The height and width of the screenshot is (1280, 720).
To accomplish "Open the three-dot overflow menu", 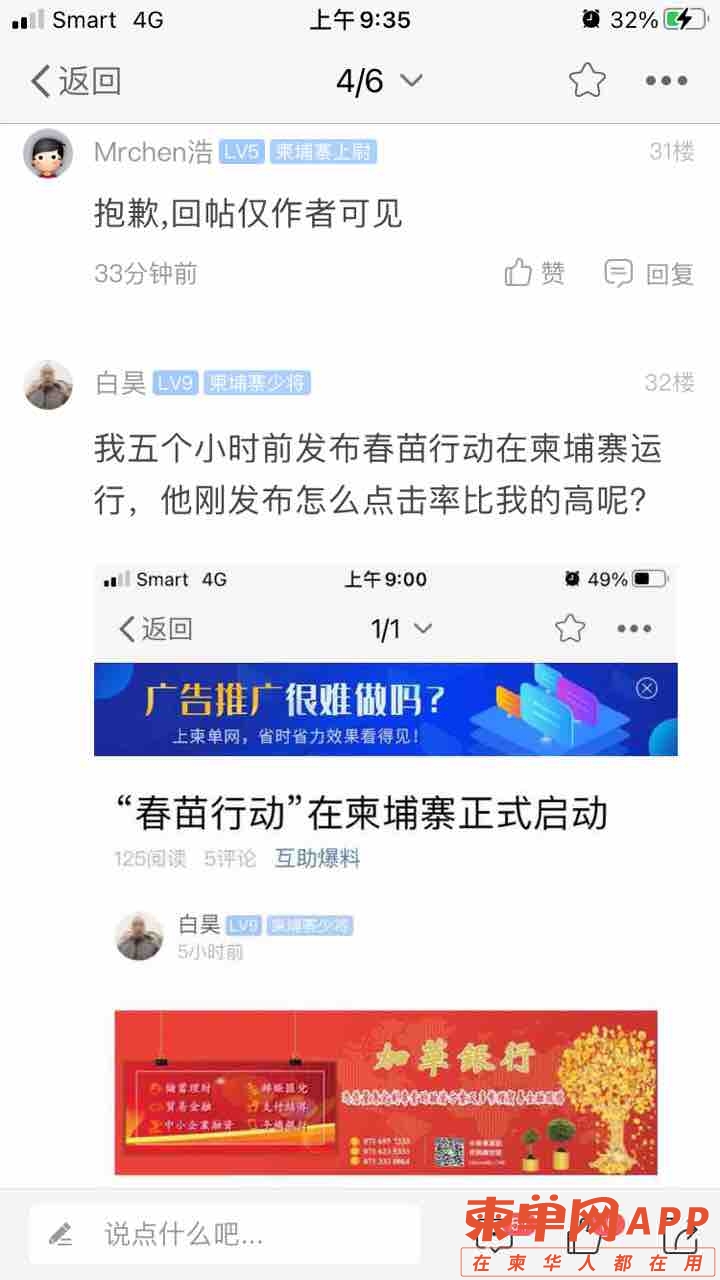I will tap(666, 81).
